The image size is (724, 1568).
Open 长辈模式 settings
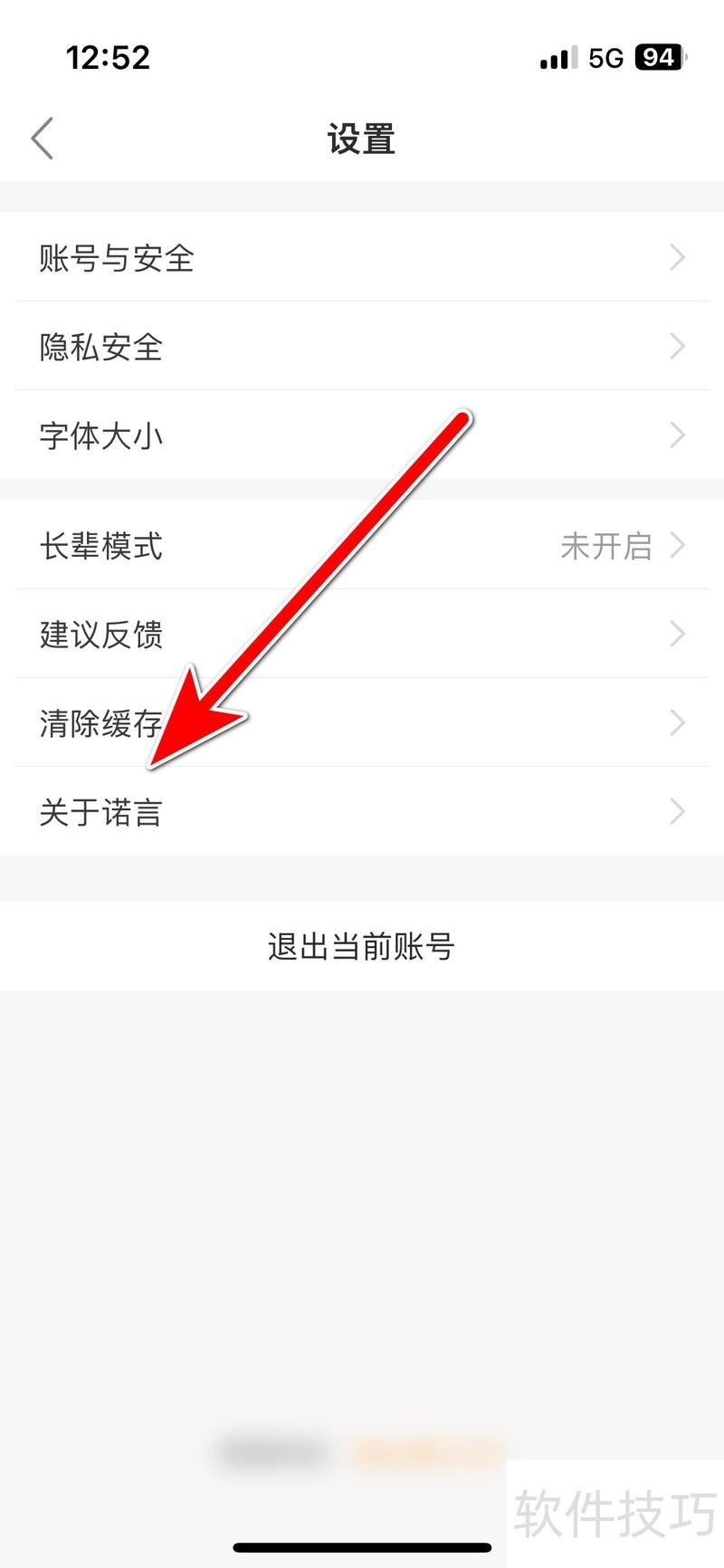pyautogui.click(x=362, y=546)
